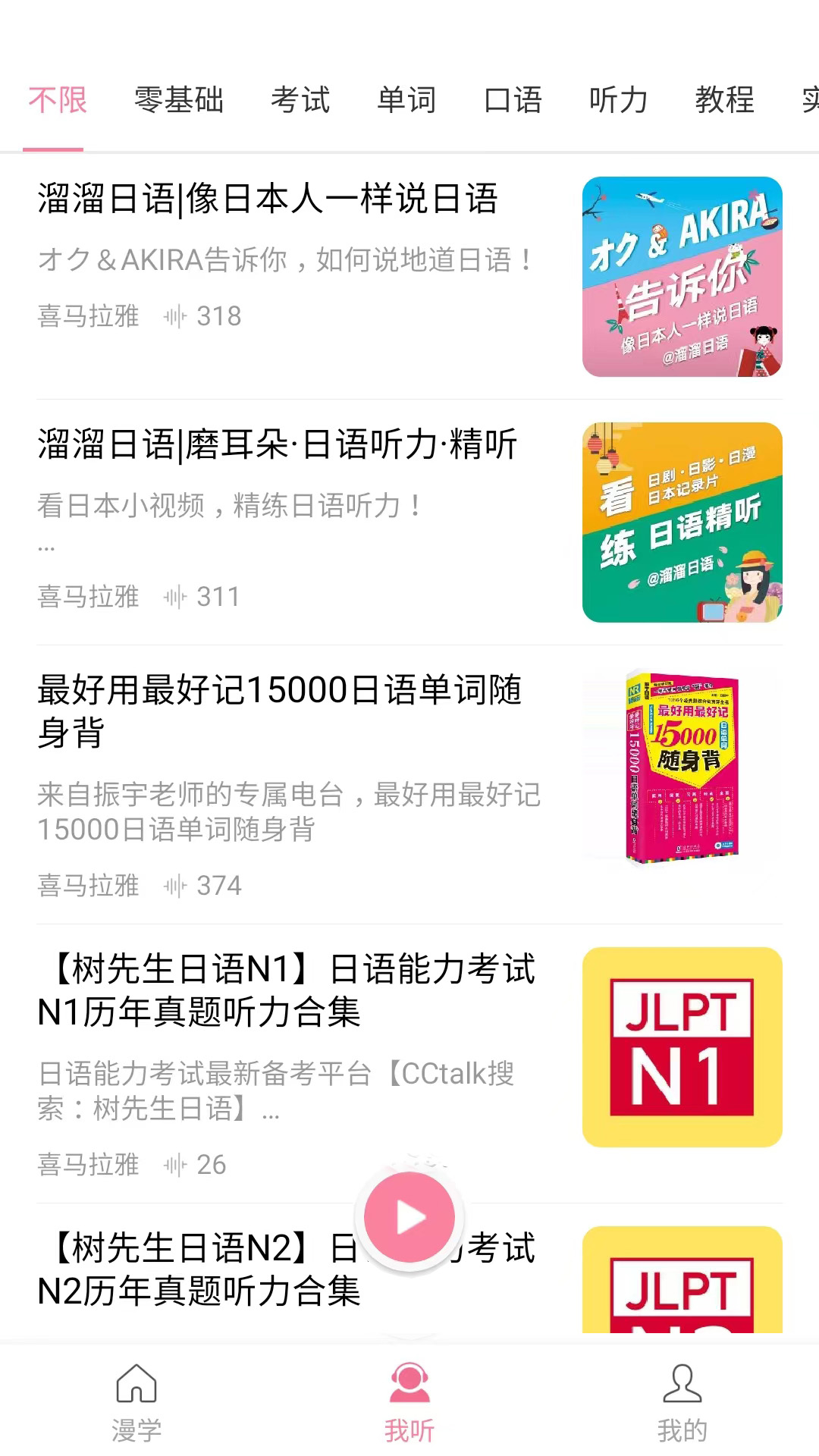
Task: Switch to the 零基础 tab
Action: coord(179,100)
